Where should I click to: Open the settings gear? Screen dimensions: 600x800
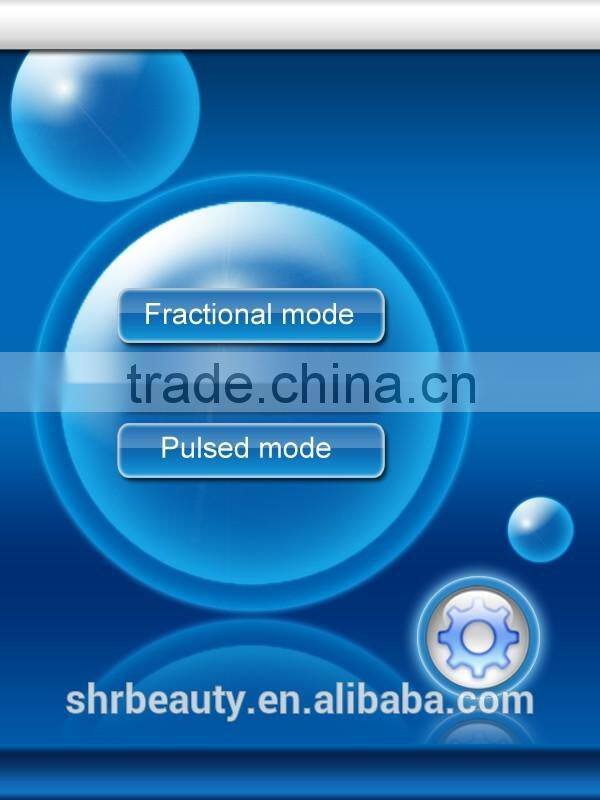tap(478, 637)
